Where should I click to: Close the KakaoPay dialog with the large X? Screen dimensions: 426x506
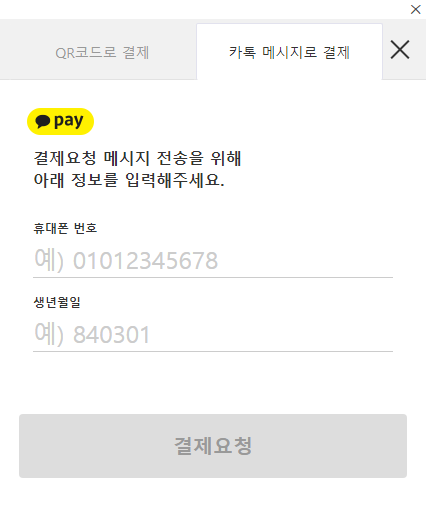point(400,50)
